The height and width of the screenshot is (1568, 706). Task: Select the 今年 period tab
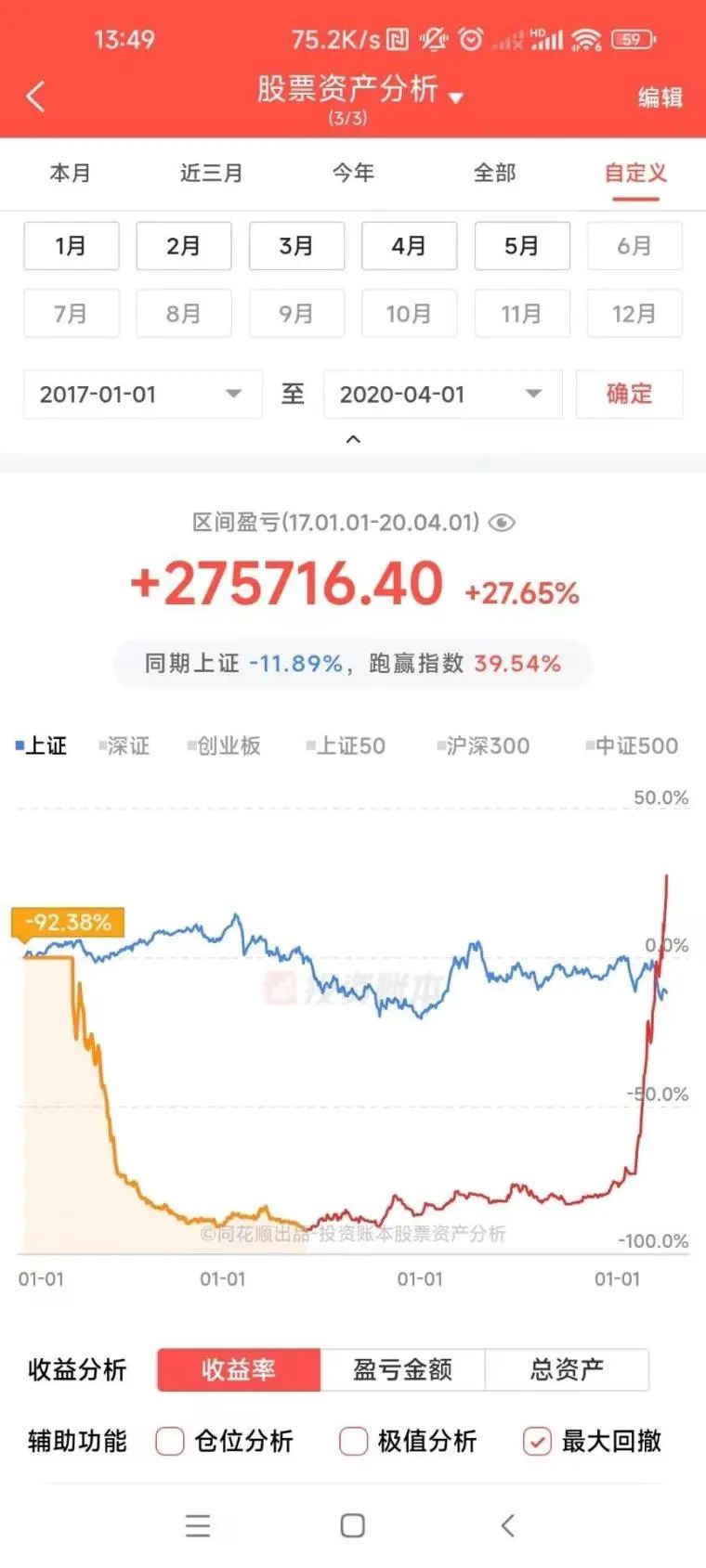click(353, 174)
